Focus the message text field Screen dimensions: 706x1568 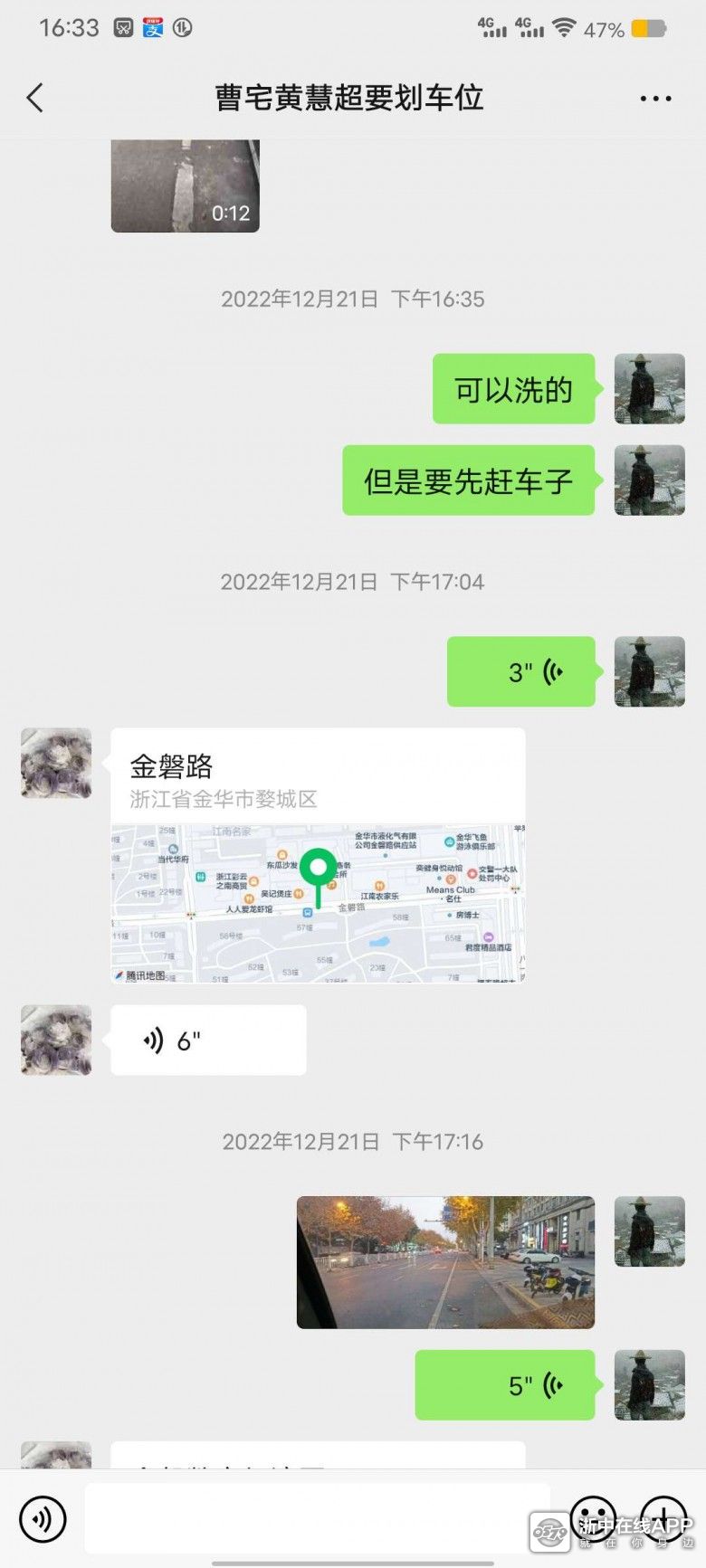317,1517
